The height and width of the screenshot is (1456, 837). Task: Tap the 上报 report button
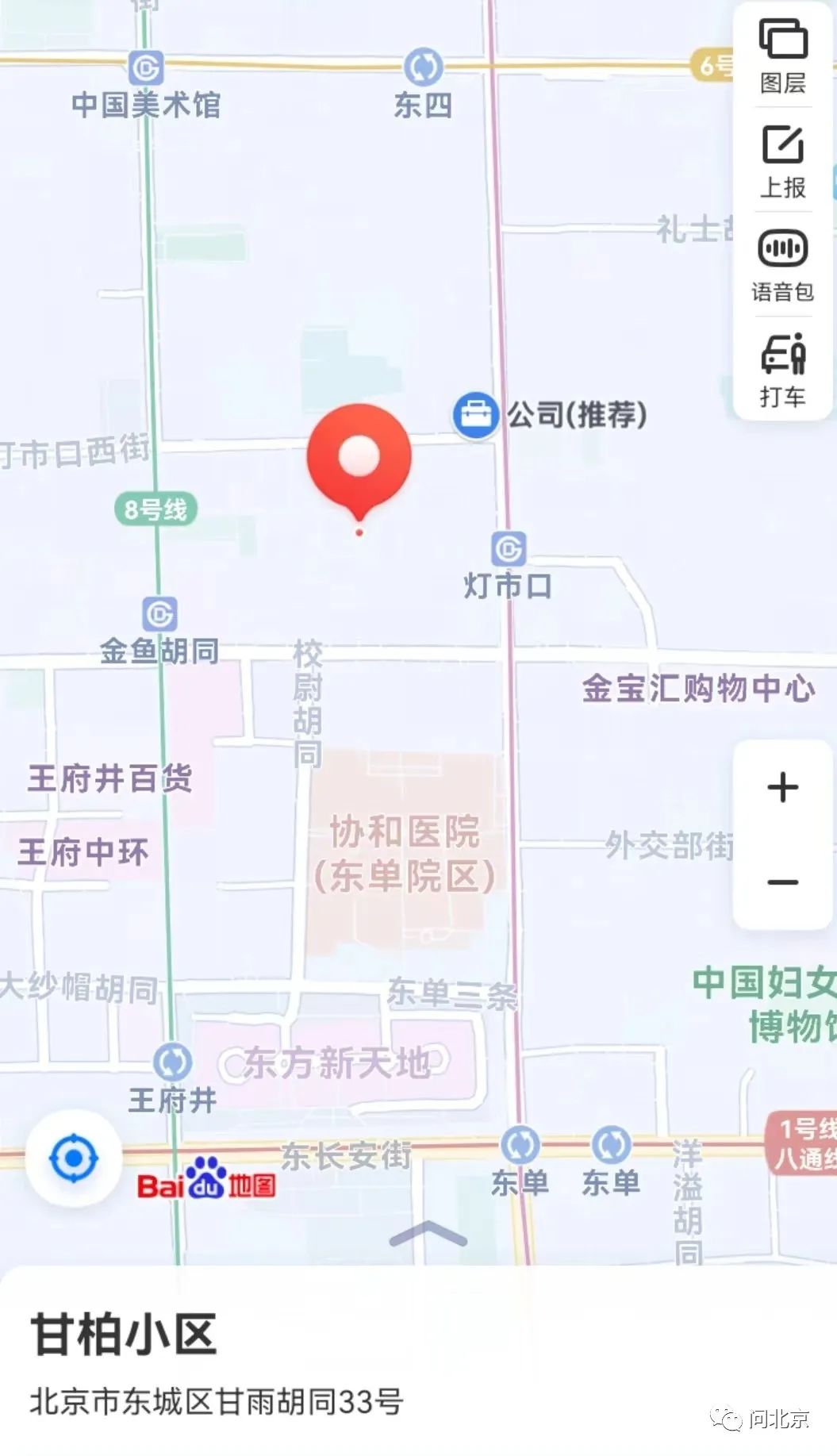(782, 161)
